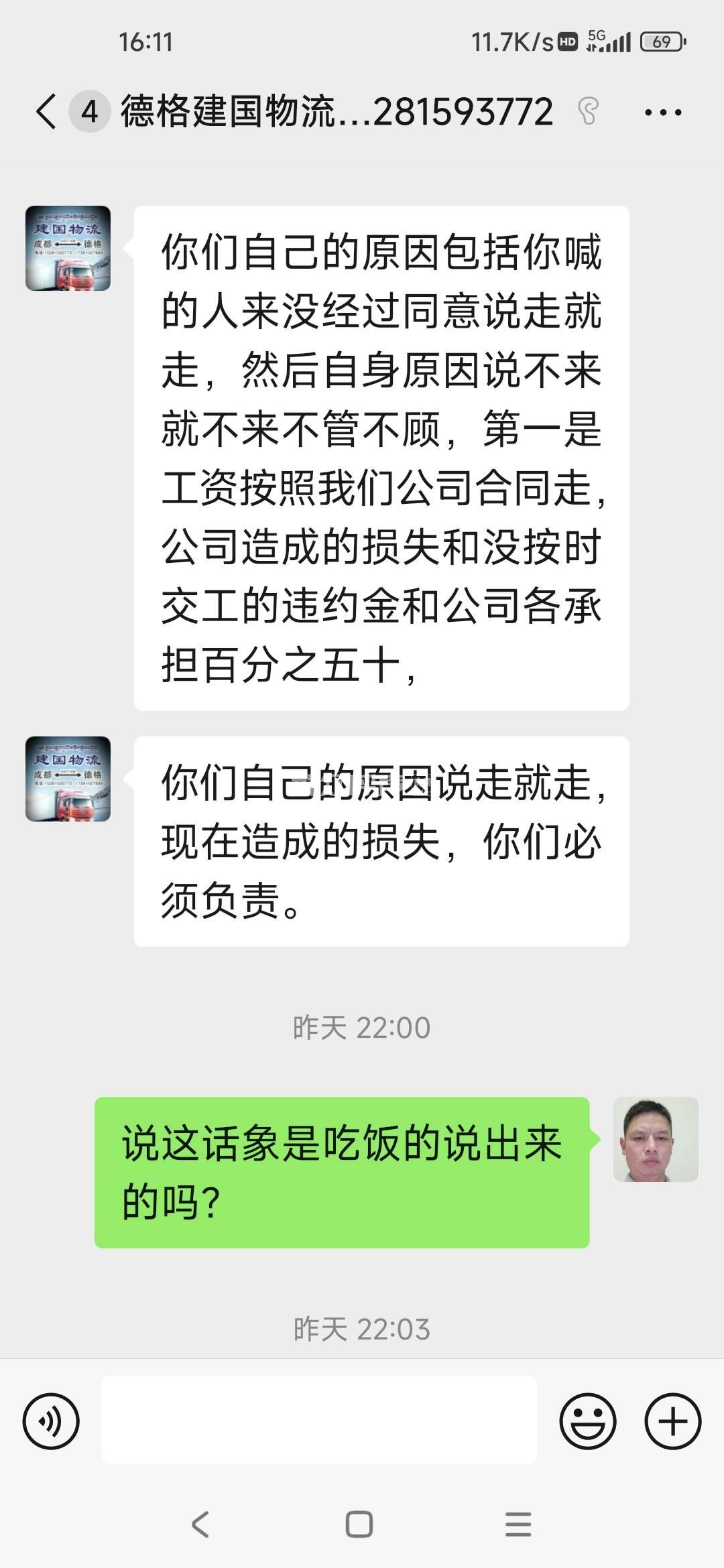Open system recent apps

tap(518, 1524)
